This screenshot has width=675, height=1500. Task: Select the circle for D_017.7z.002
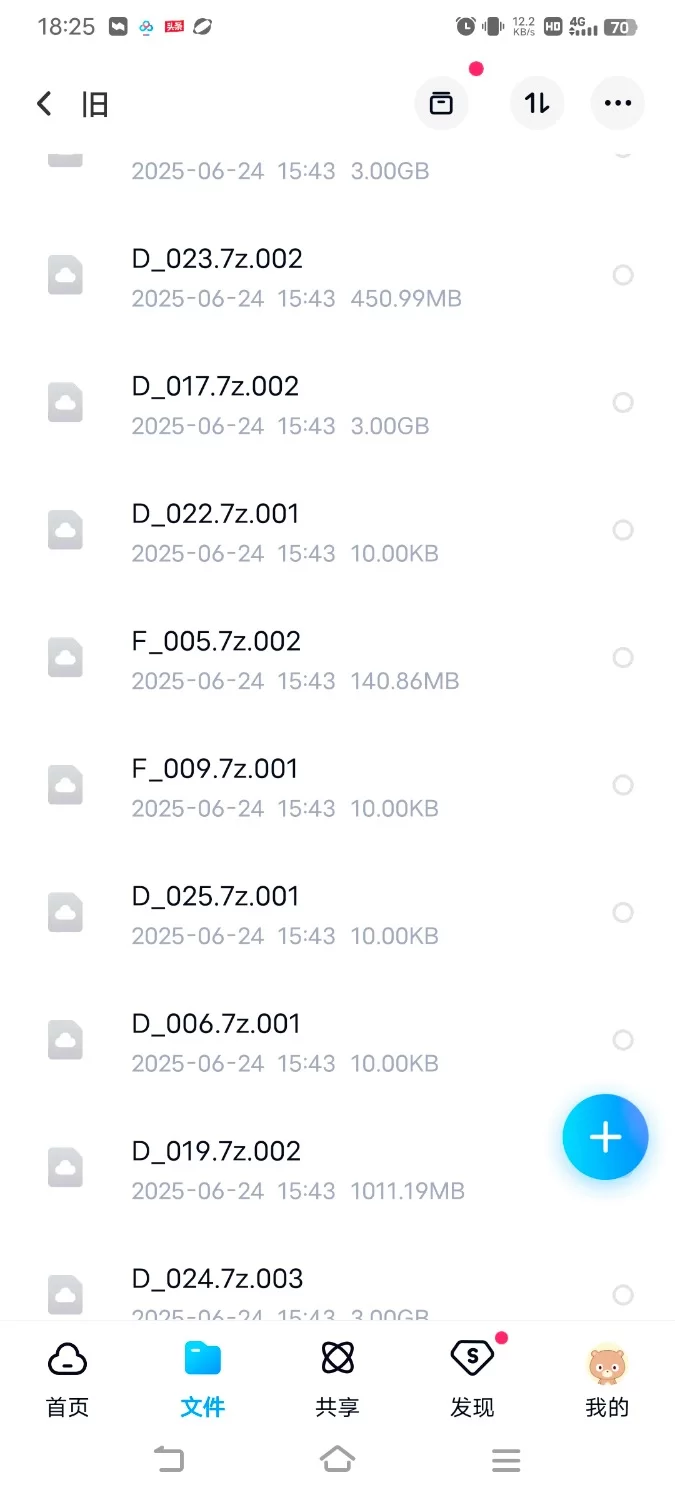tap(623, 402)
